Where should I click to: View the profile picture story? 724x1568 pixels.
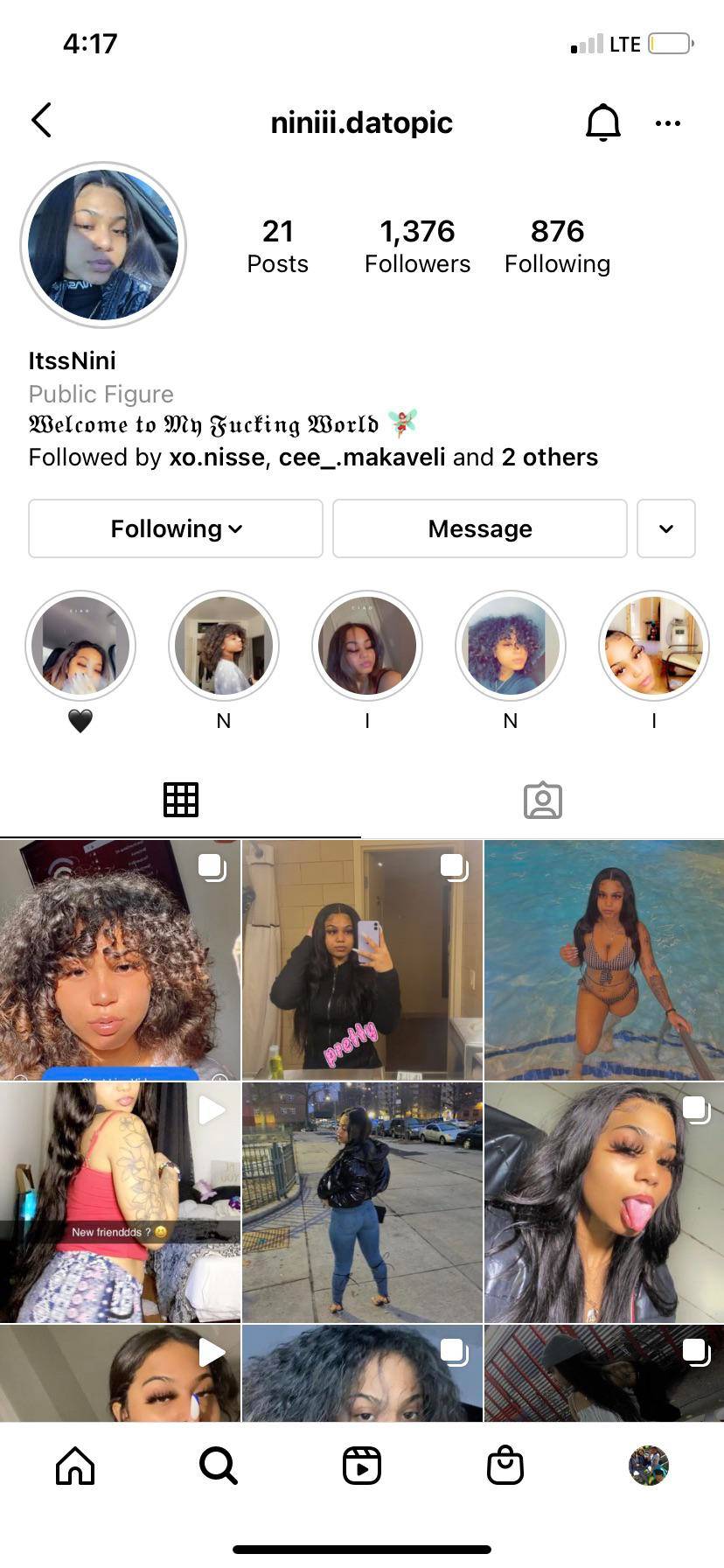(x=103, y=245)
